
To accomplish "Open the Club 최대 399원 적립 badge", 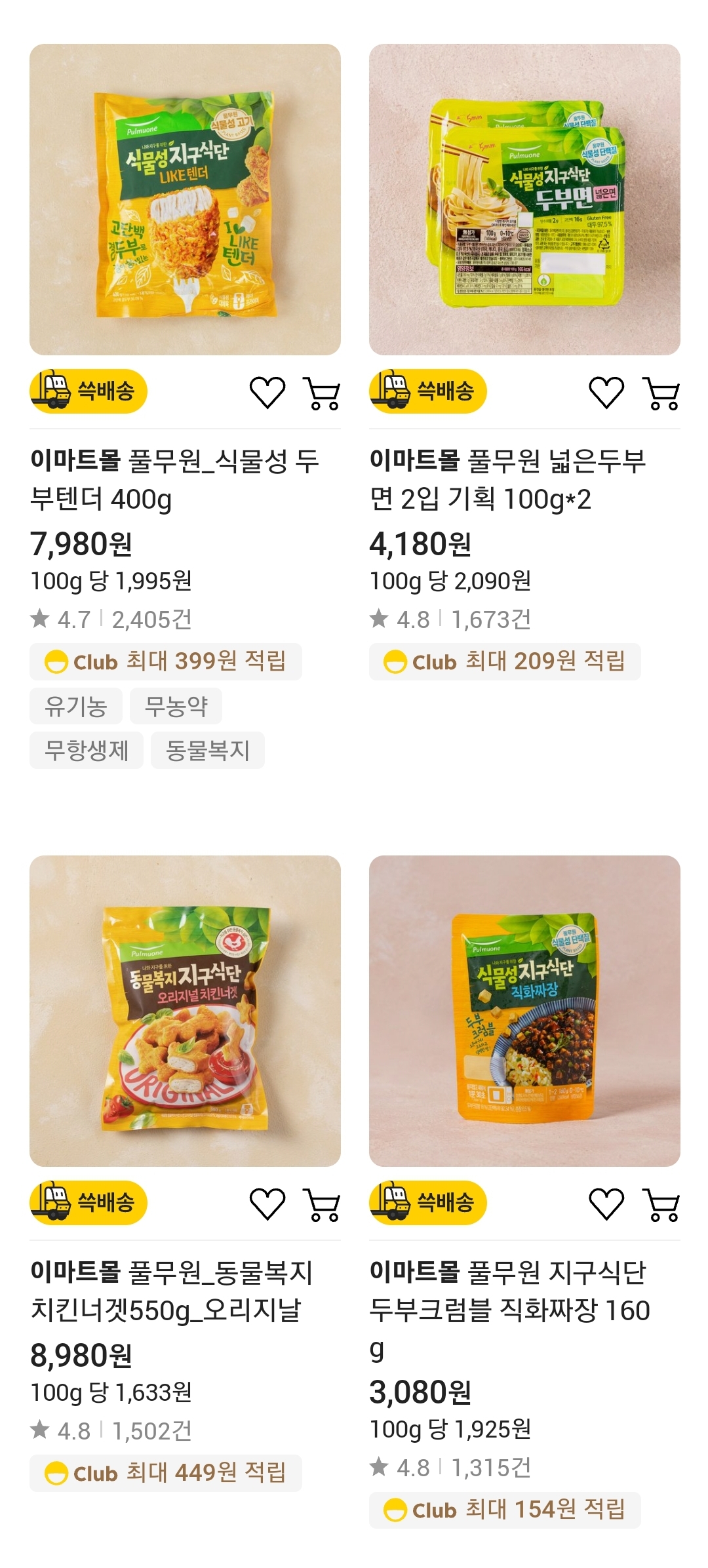I will 166,661.
